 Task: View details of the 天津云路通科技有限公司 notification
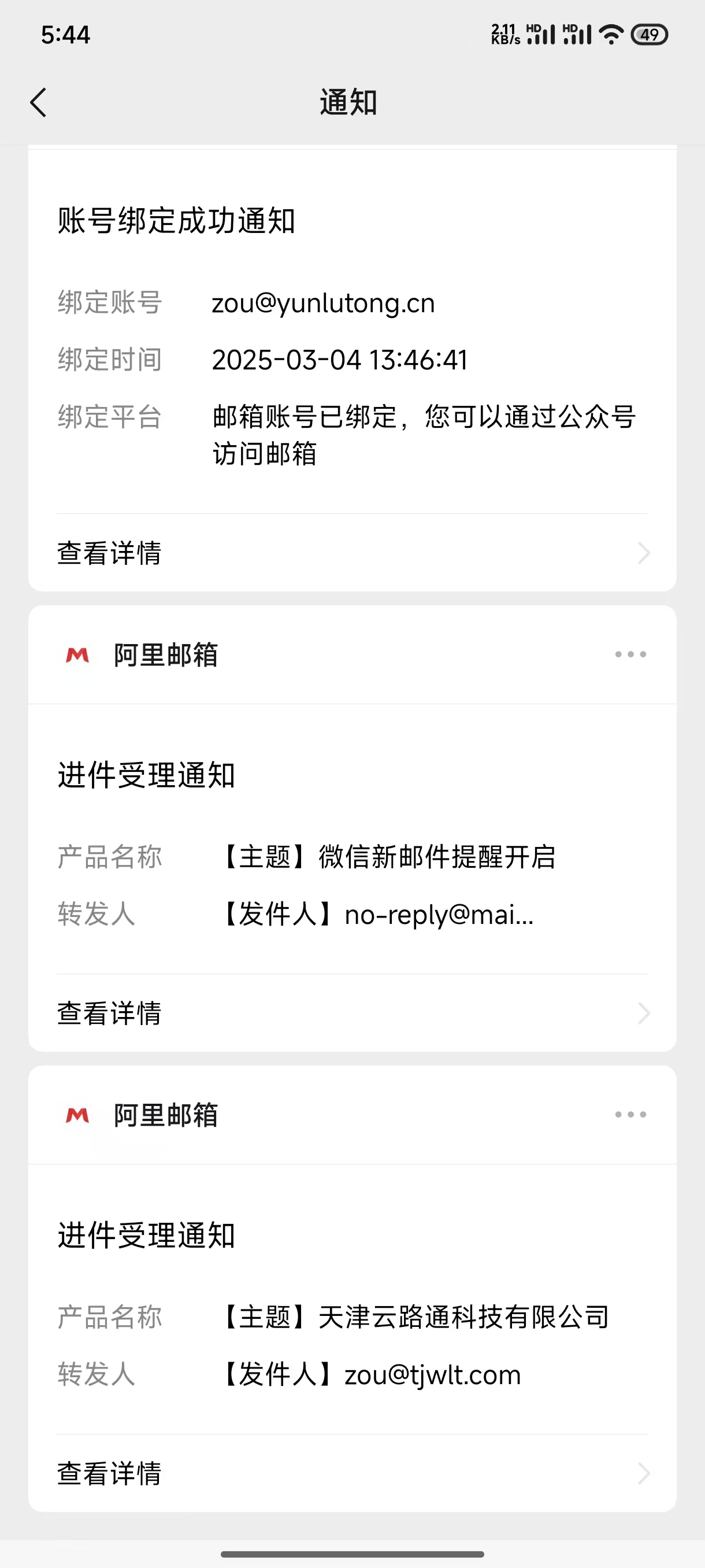(x=352, y=1474)
